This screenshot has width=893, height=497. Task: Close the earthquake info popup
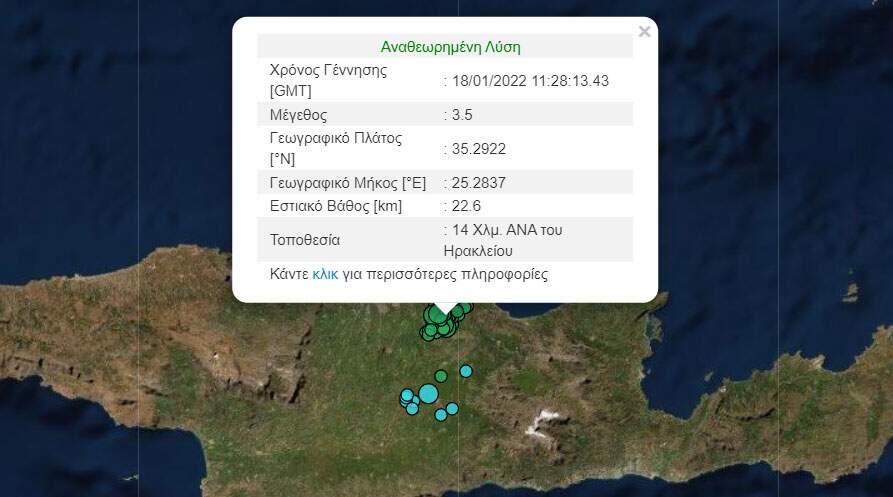click(x=644, y=32)
